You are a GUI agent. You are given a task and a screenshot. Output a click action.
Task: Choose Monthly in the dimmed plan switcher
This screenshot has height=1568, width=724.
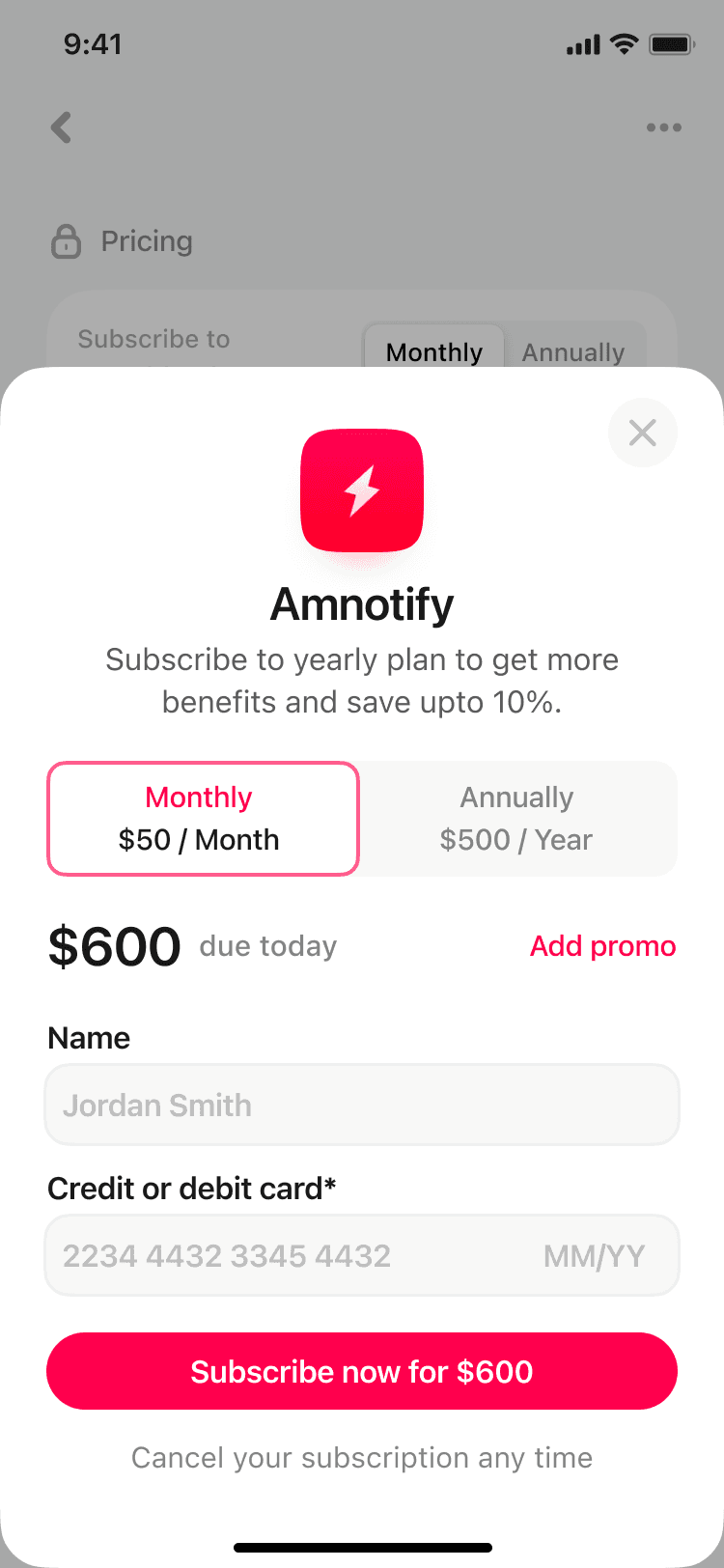pos(434,352)
